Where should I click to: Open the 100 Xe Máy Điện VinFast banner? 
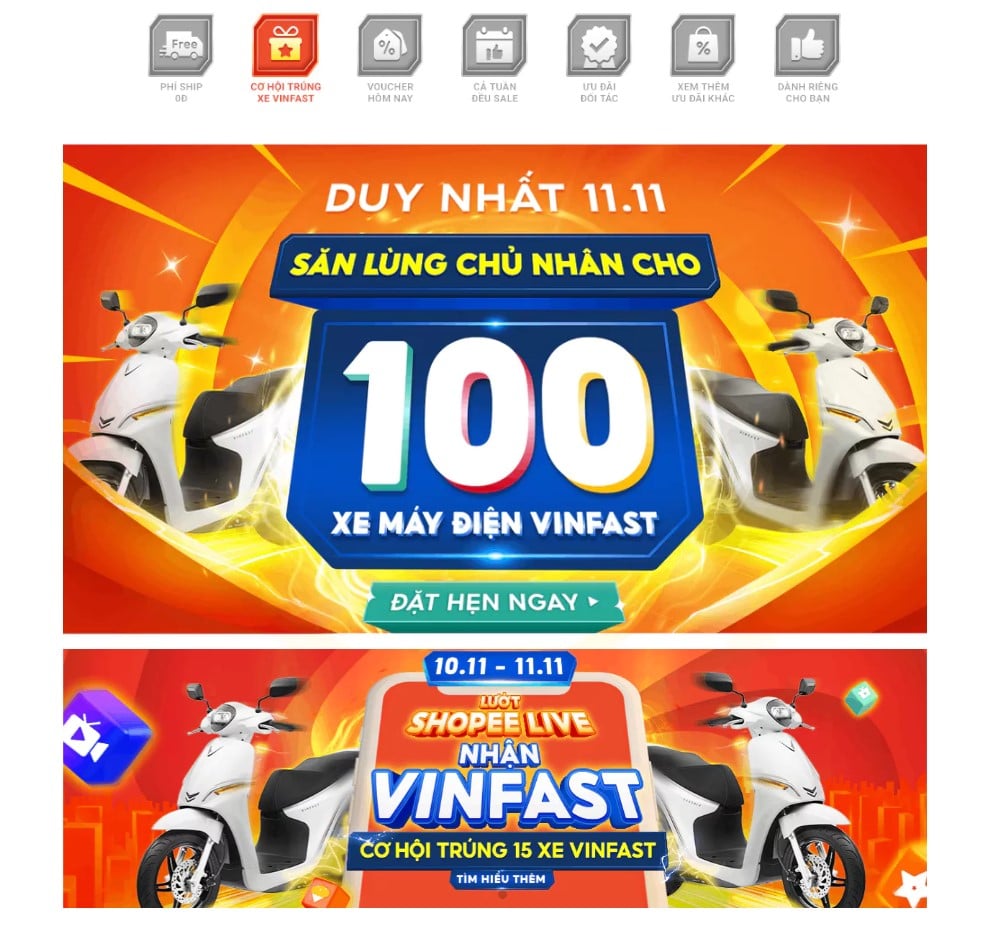(494, 389)
